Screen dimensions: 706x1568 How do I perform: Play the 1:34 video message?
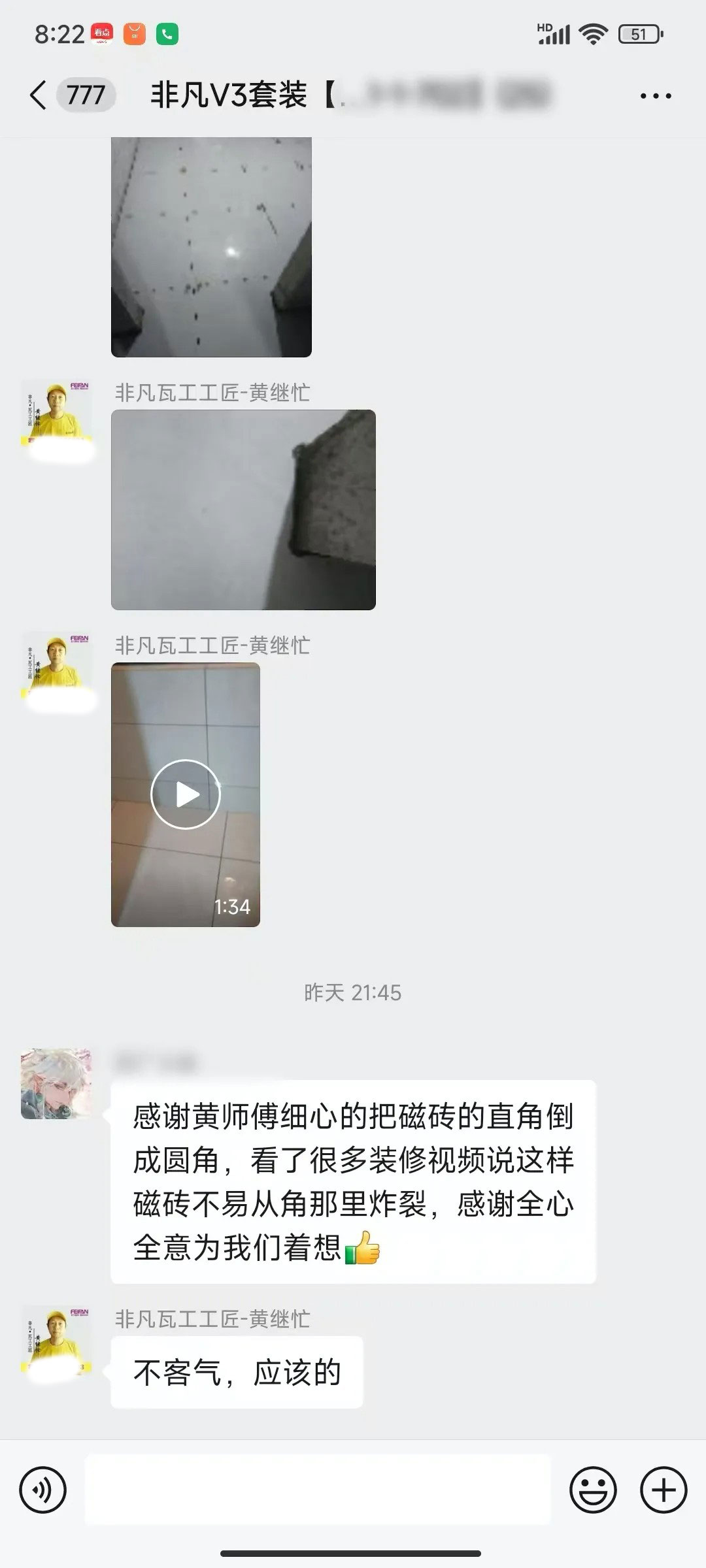pyautogui.click(x=186, y=794)
